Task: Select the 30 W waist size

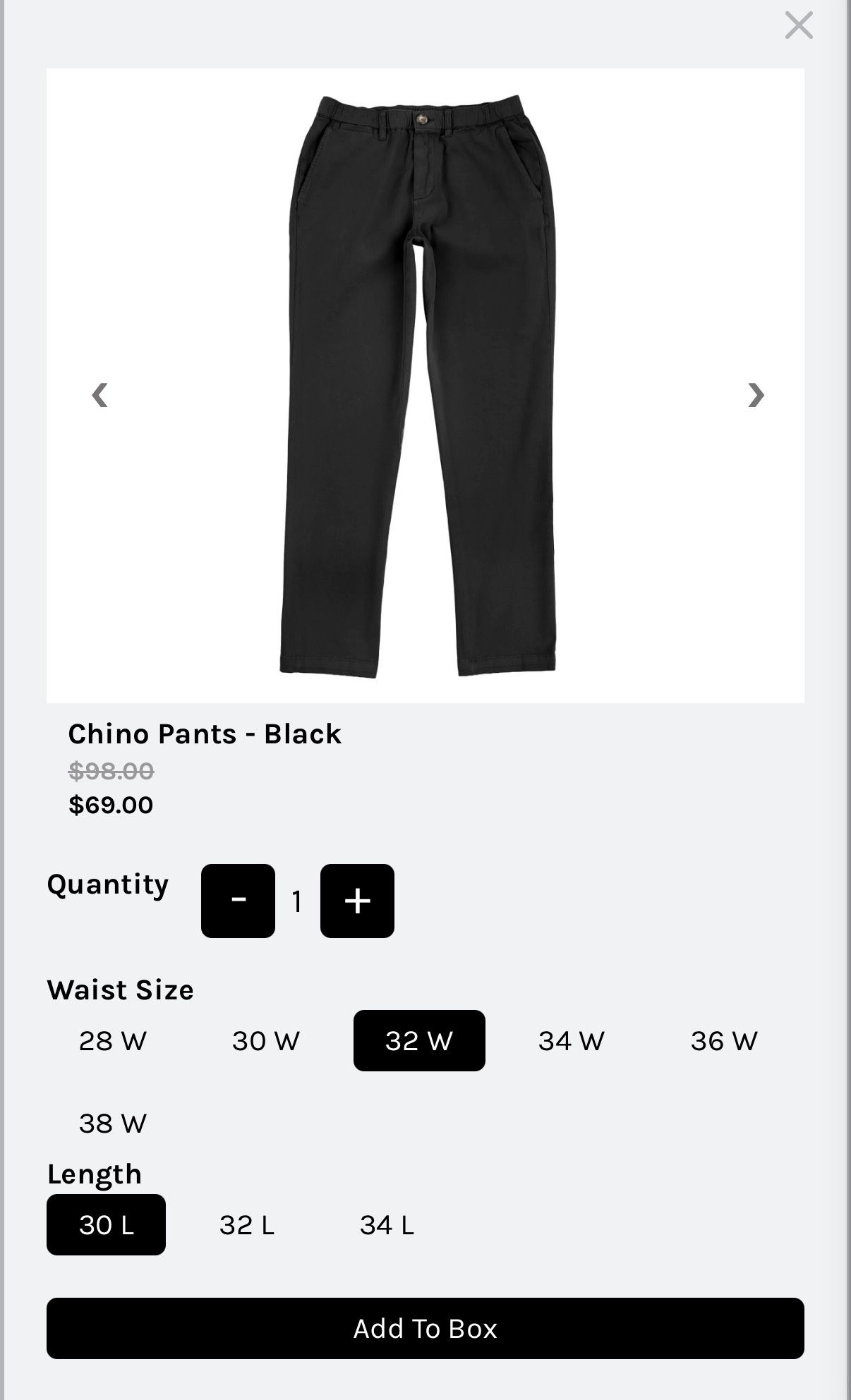Action: (x=266, y=1041)
